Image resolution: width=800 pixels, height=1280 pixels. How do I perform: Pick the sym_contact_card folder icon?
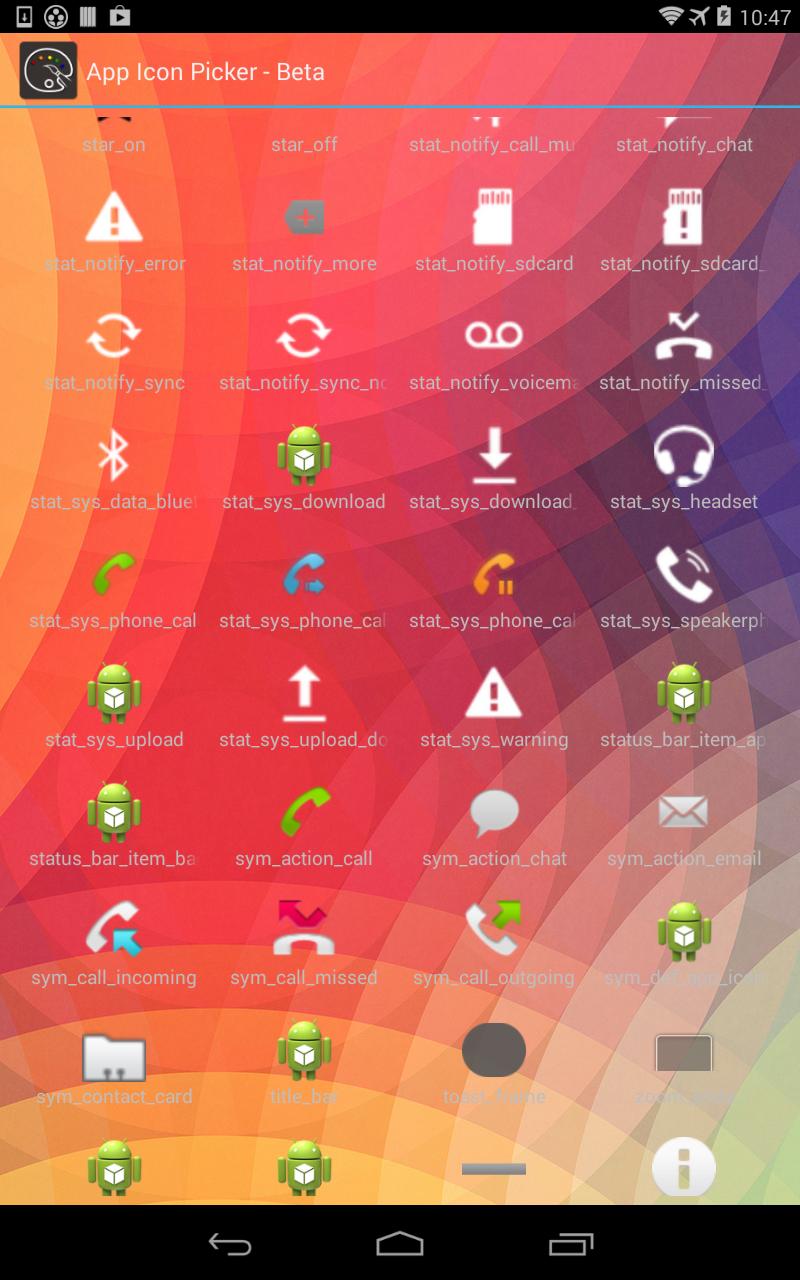(114, 1051)
